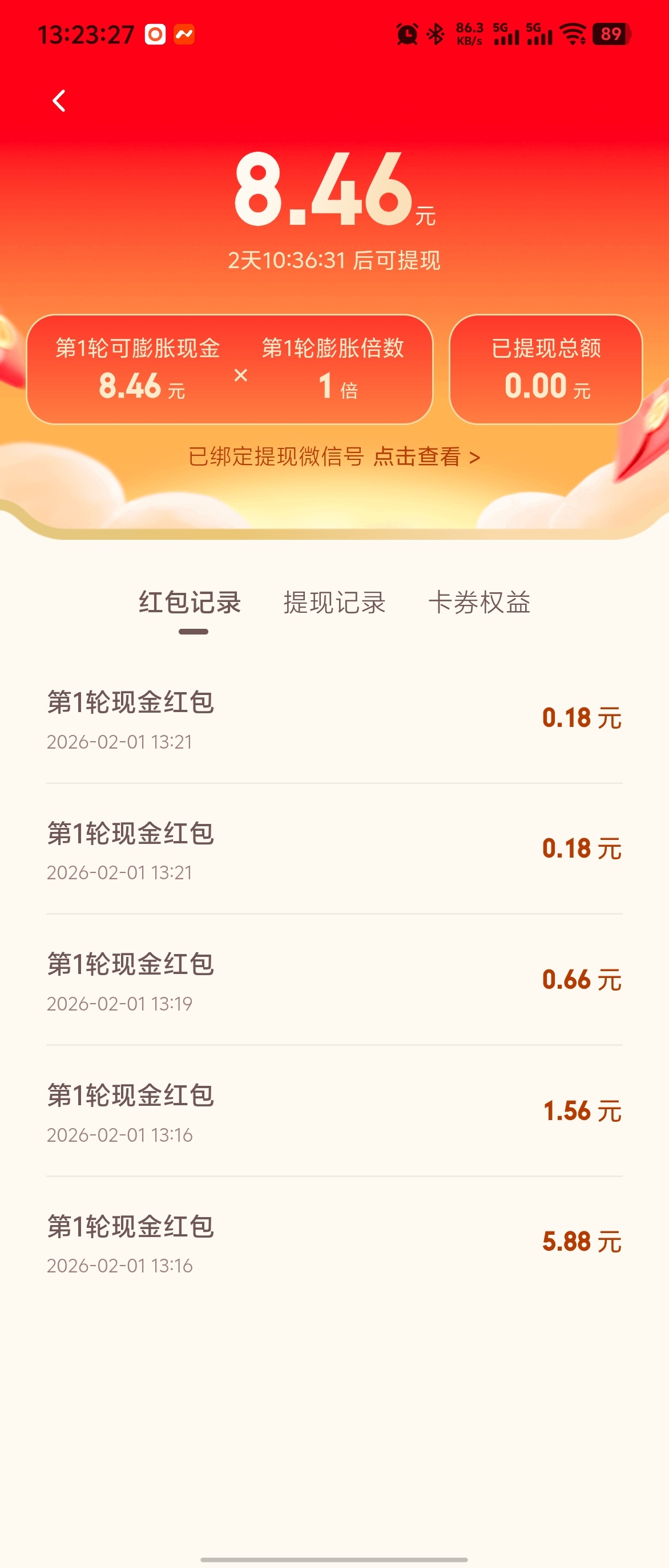Tap the clock showing 13:23:27
This screenshot has width=669, height=1568.
coord(85,34)
